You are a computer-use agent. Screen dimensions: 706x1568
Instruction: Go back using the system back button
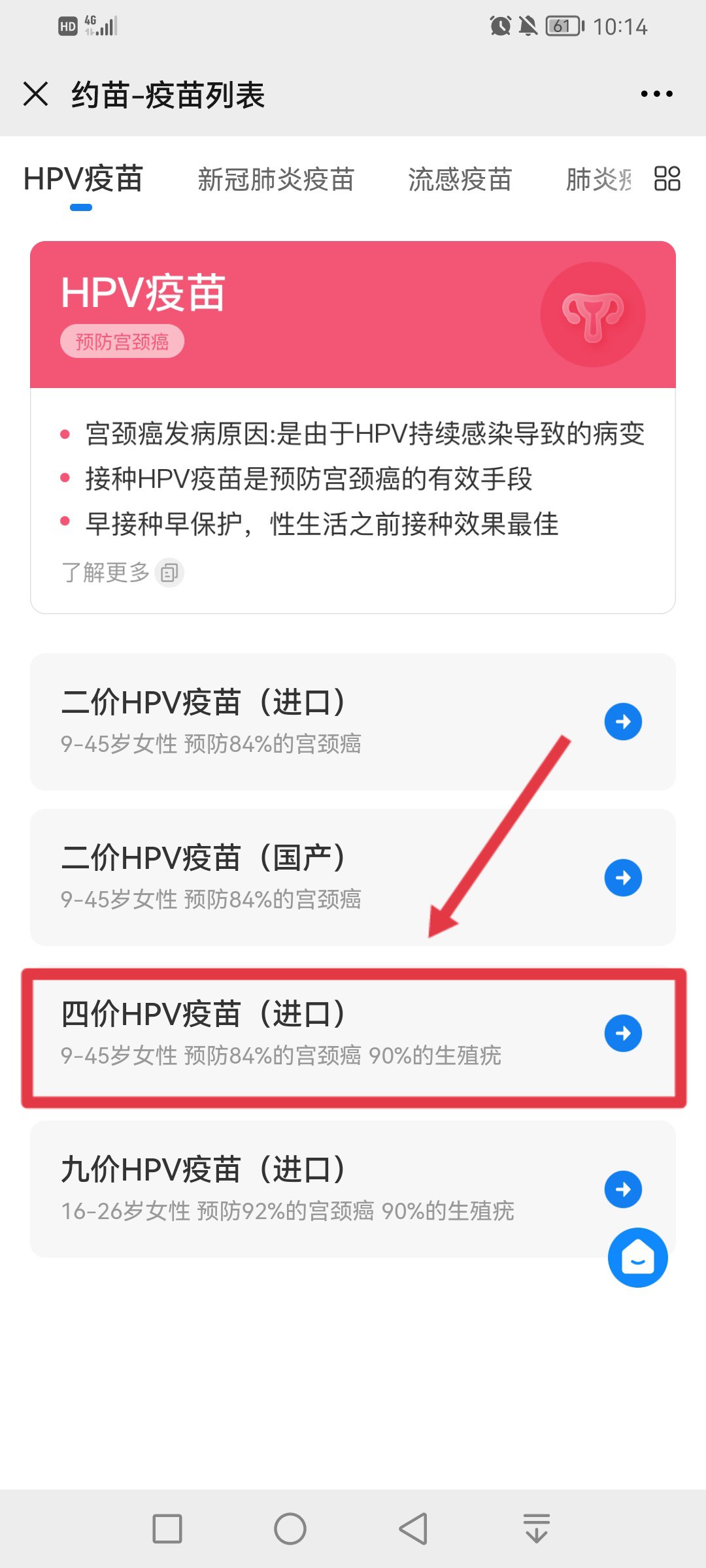[413, 1529]
